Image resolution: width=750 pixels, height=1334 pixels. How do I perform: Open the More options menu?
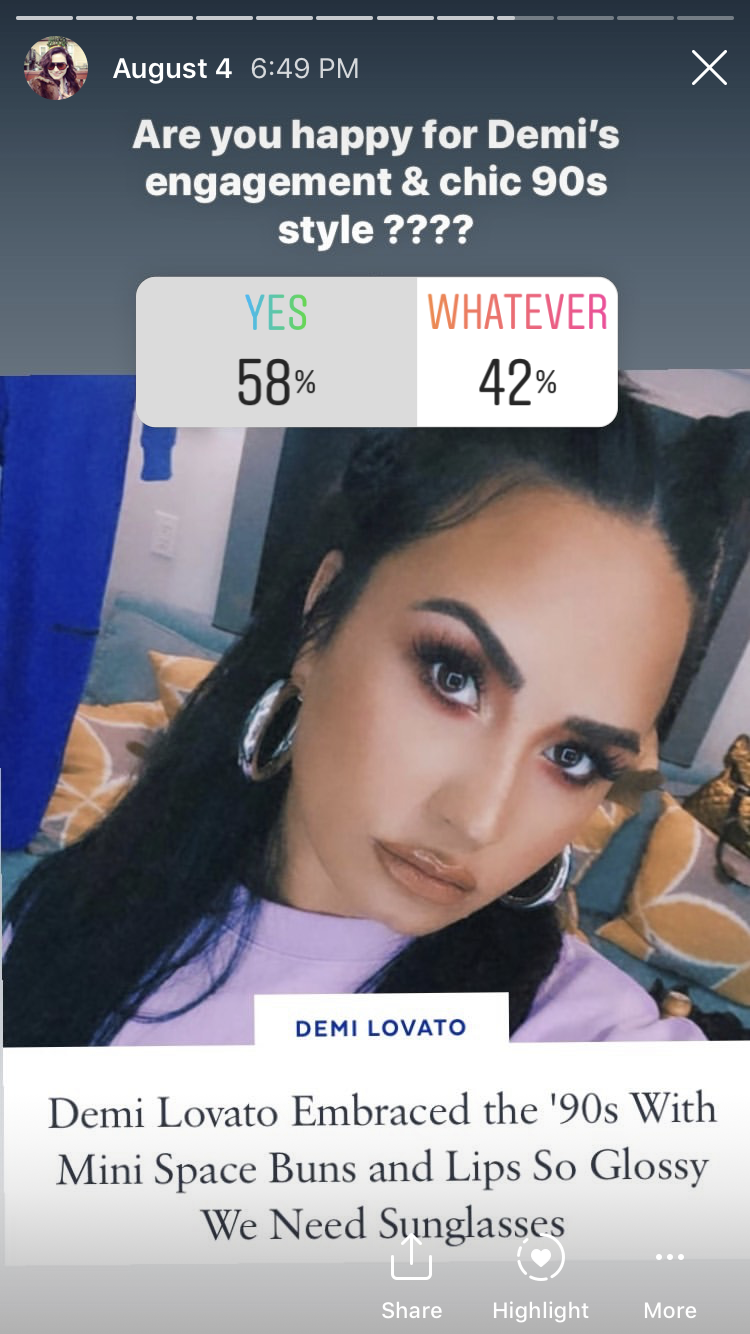coord(669,1275)
